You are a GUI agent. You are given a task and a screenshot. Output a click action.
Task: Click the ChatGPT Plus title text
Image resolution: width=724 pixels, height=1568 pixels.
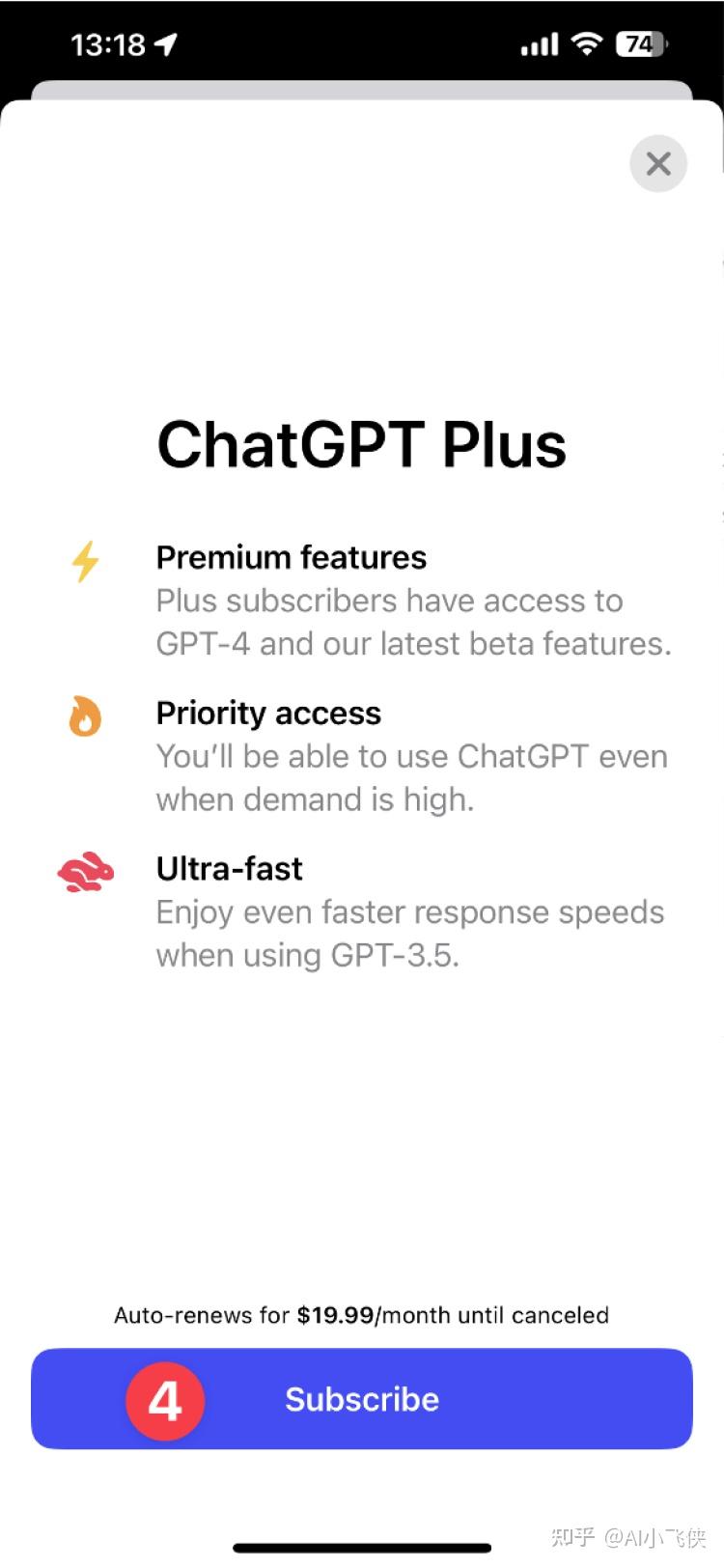coord(361,444)
